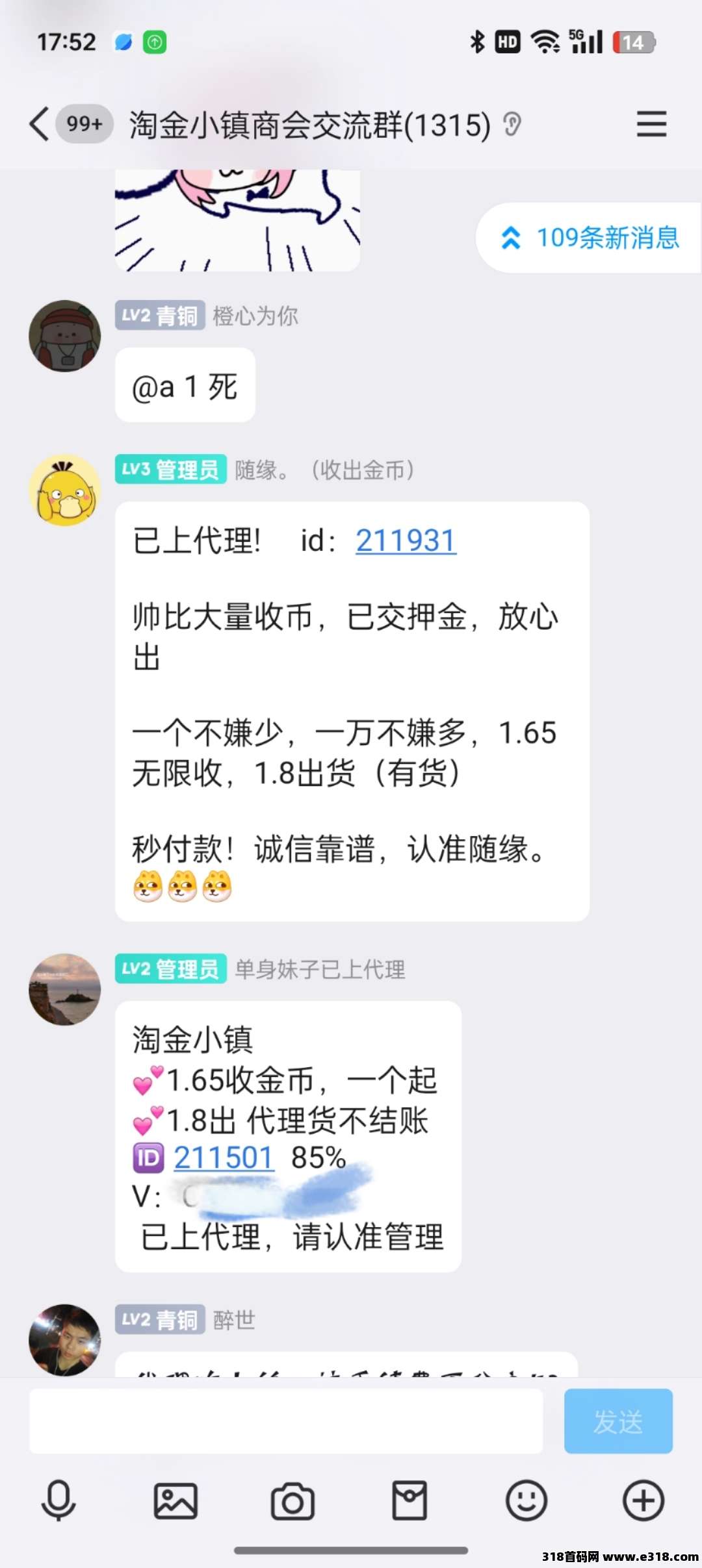Open the linked ID 211501
Viewport: 702px width, 1568px height.
pos(223,1157)
